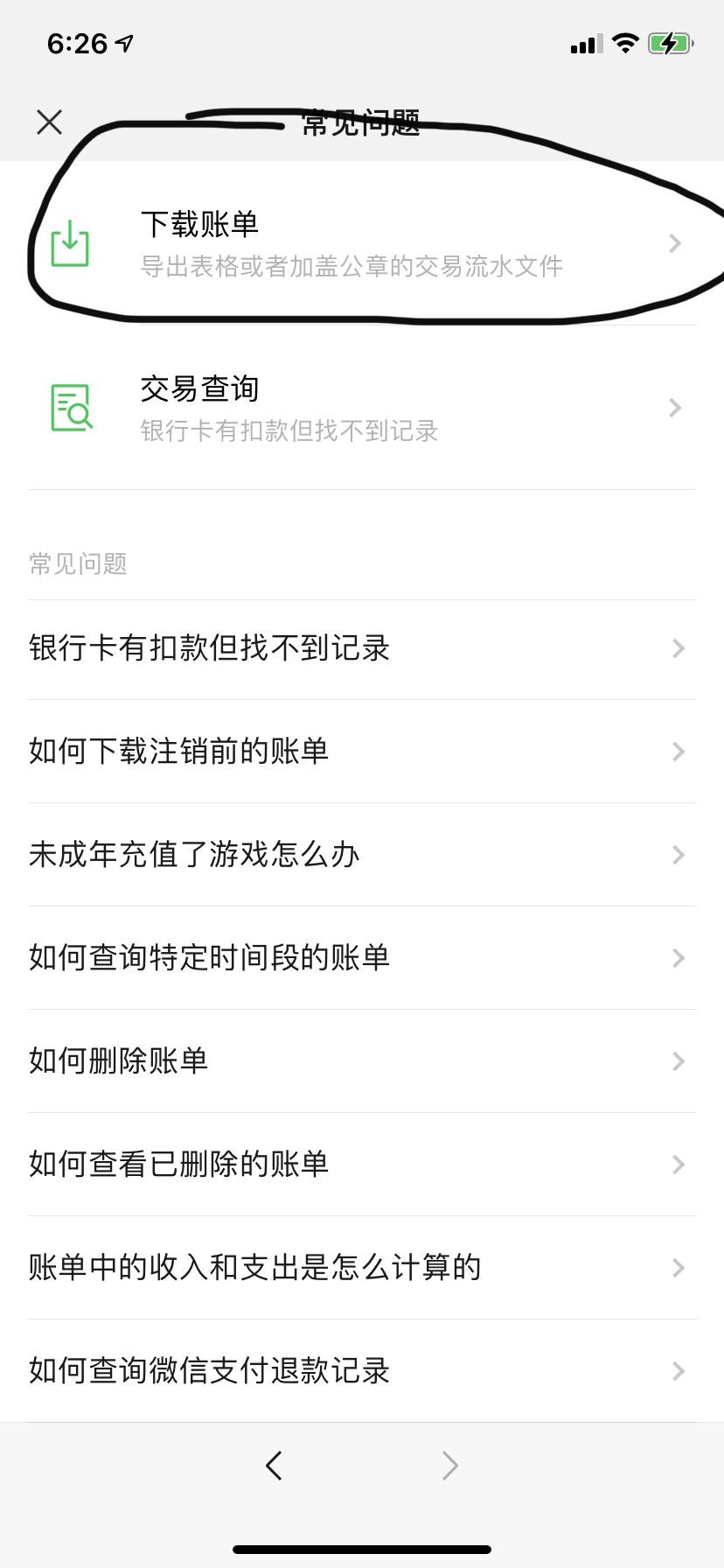Viewport: 724px width, 1568px height.
Task: Expand 交易查询 using its right arrow
Action: 673,408
